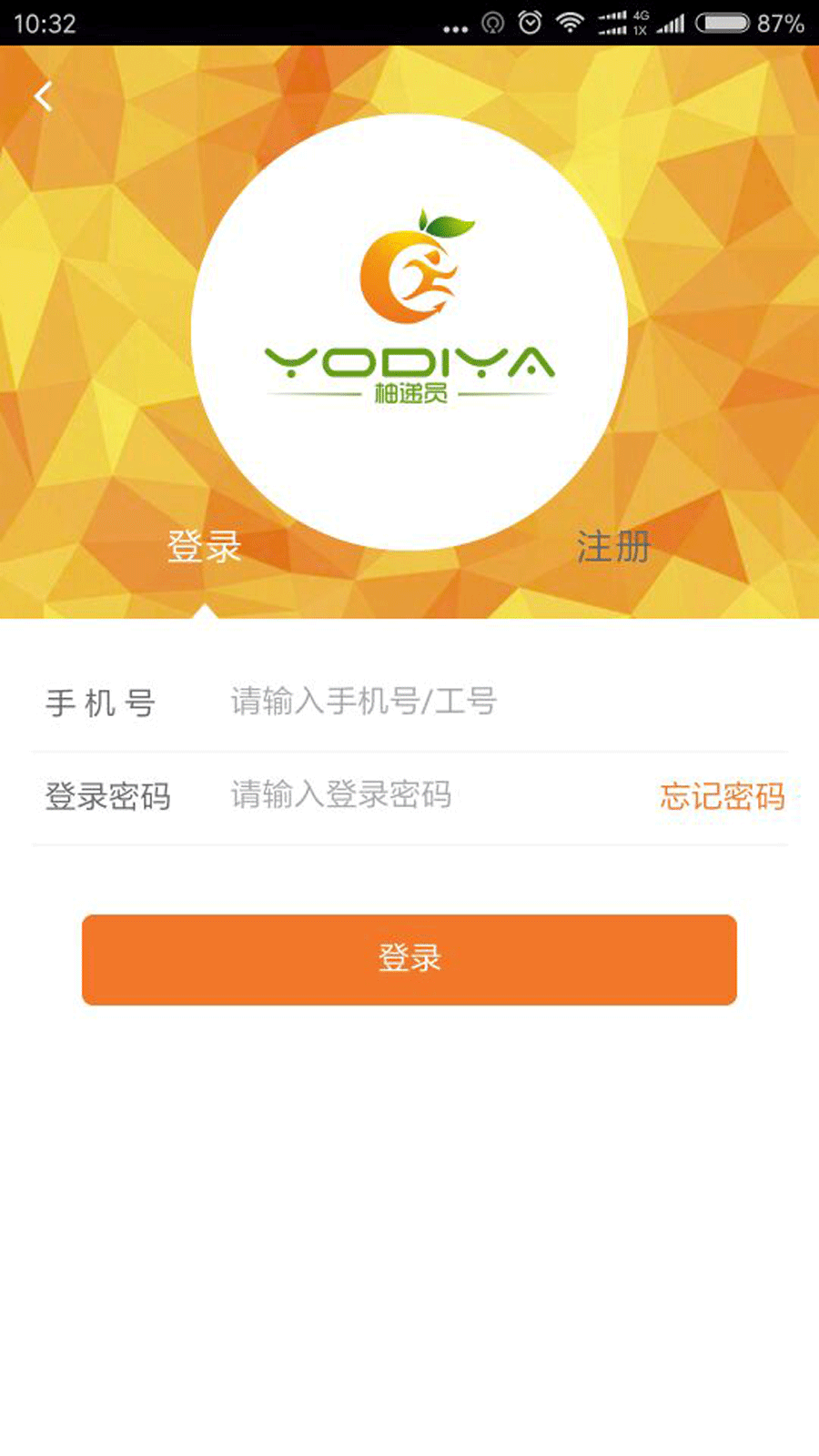The width and height of the screenshot is (819, 1456).
Task: Tap the 登录密码 input field
Action: point(428,795)
